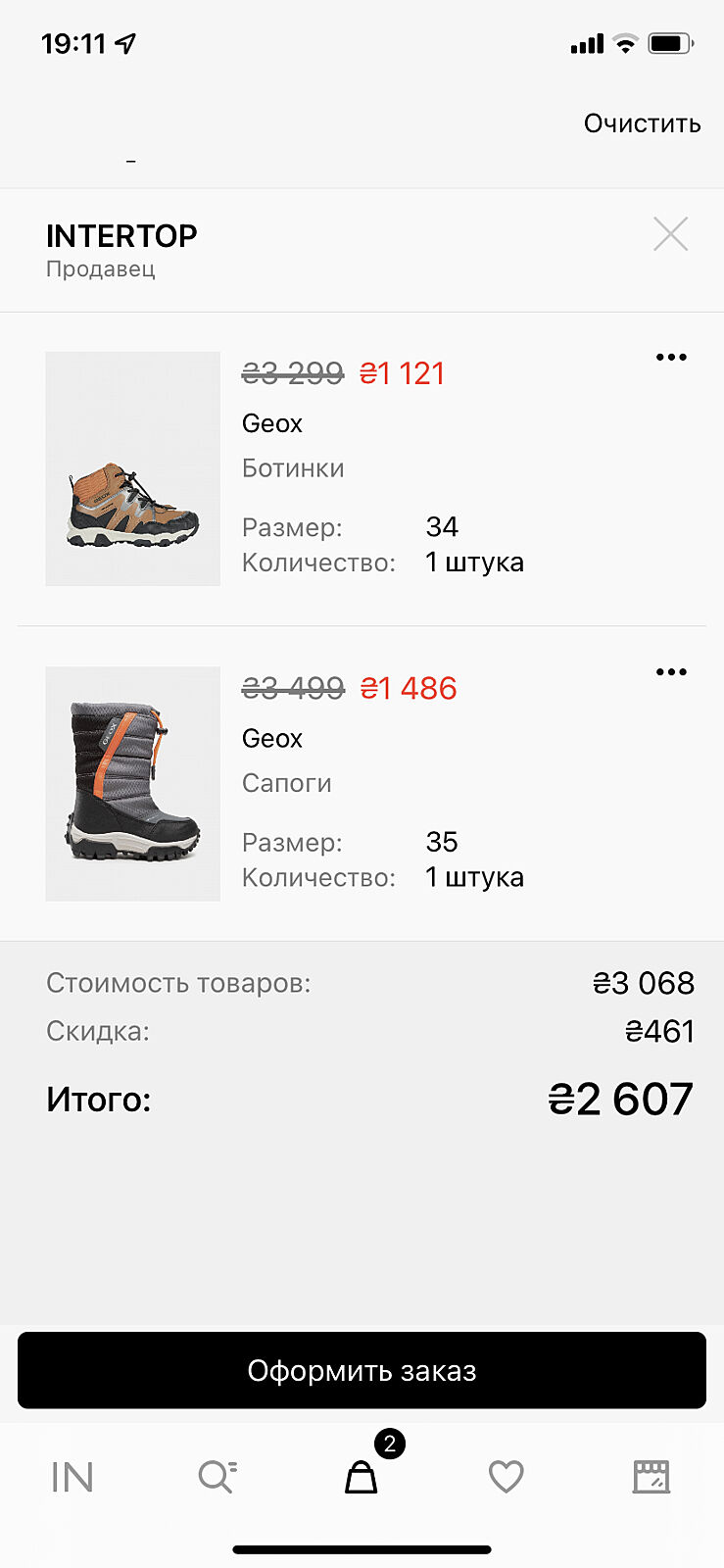Tap Очистить to clear the cart
The width and height of the screenshot is (724, 1568).
[x=642, y=123]
